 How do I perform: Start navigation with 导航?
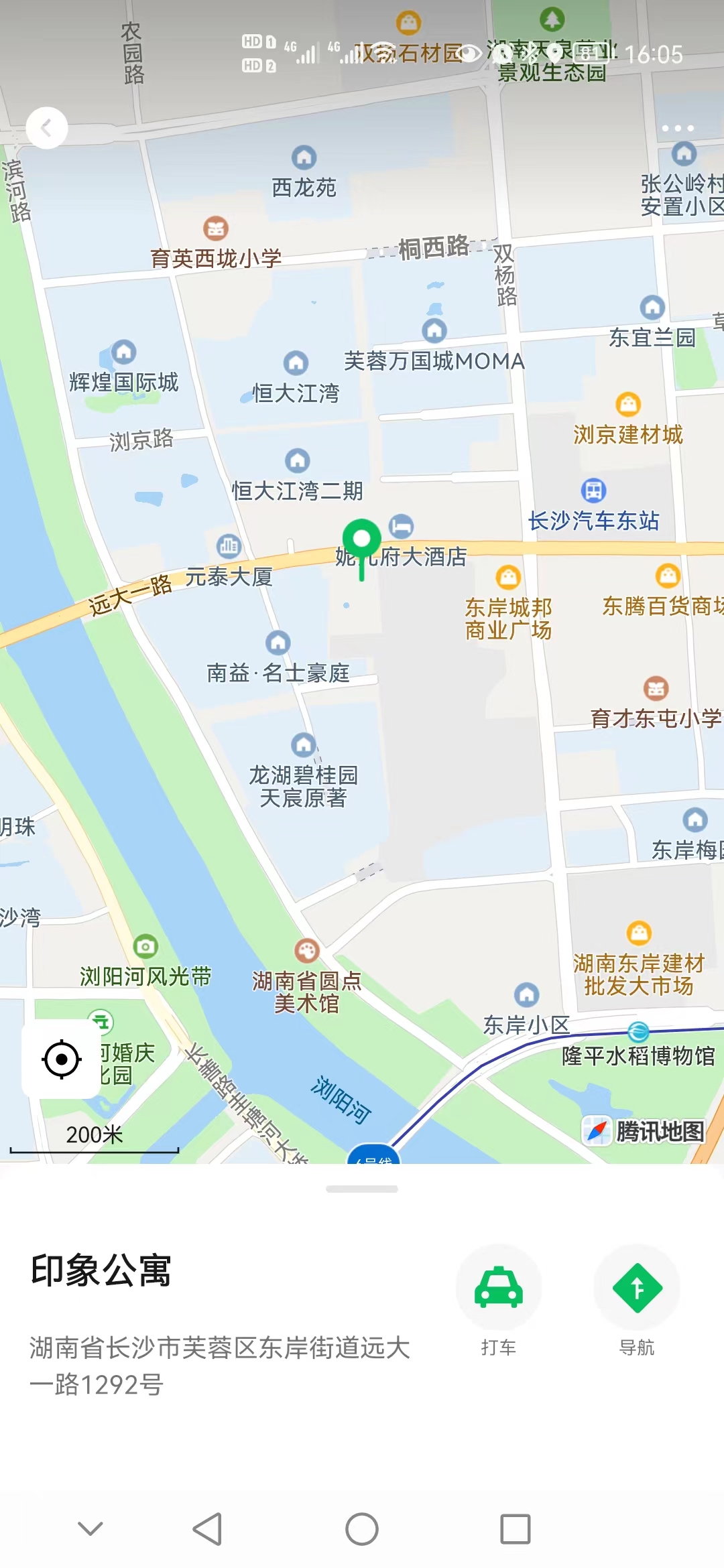[637, 1301]
